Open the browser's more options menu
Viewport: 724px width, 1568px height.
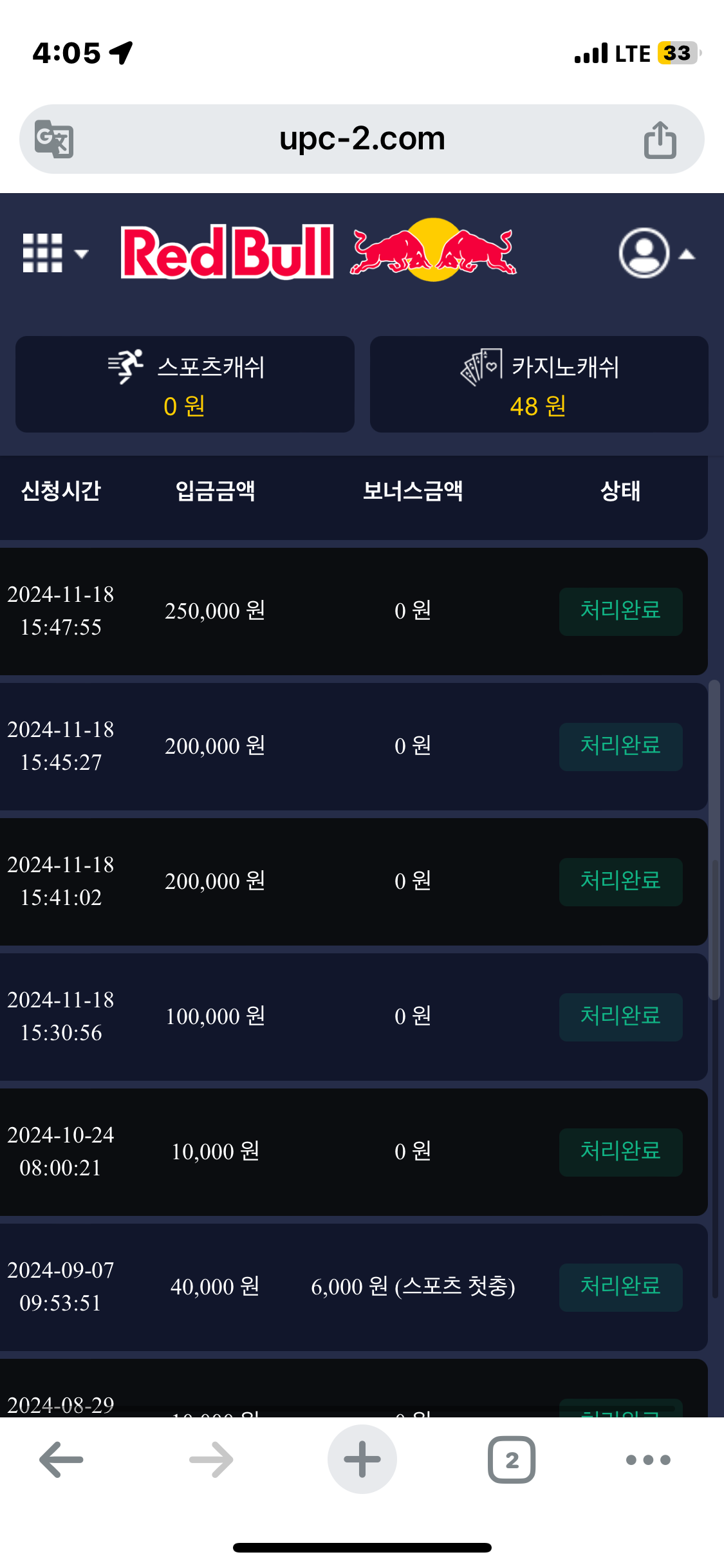coord(648,1459)
